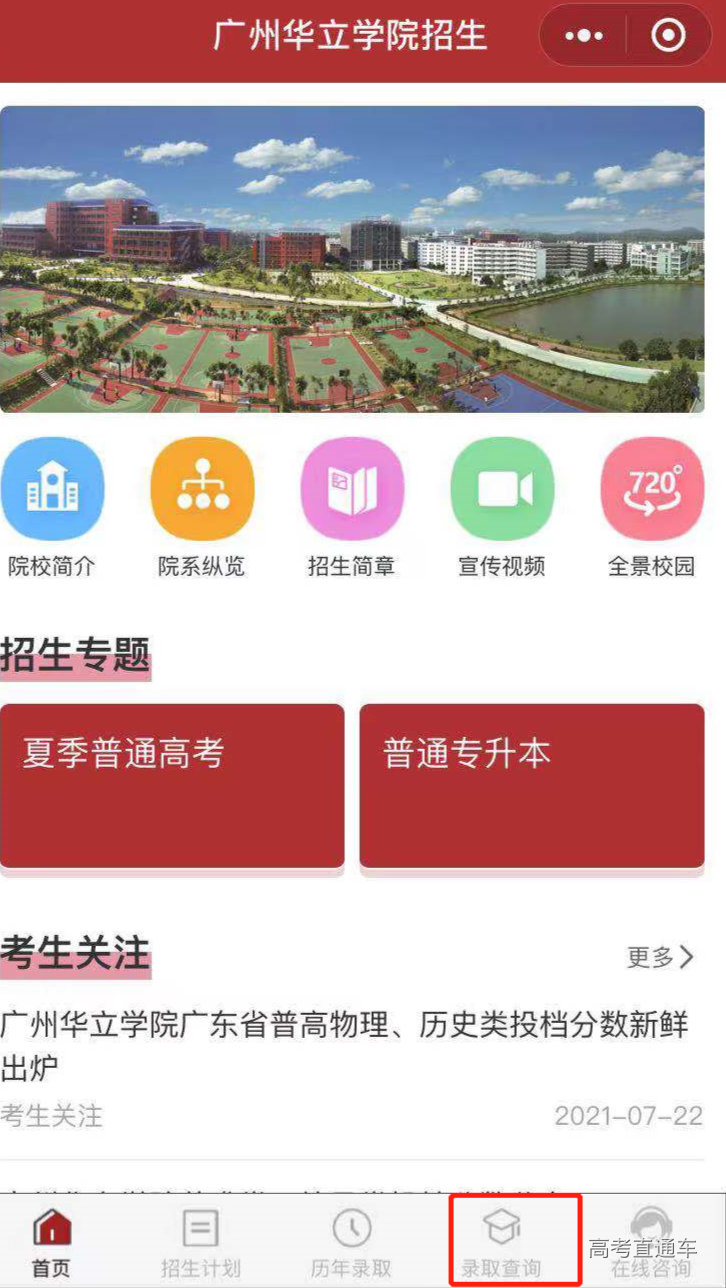View the 招生简章 admissions brochure icon

pyautogui.click(x=352, y=488)
